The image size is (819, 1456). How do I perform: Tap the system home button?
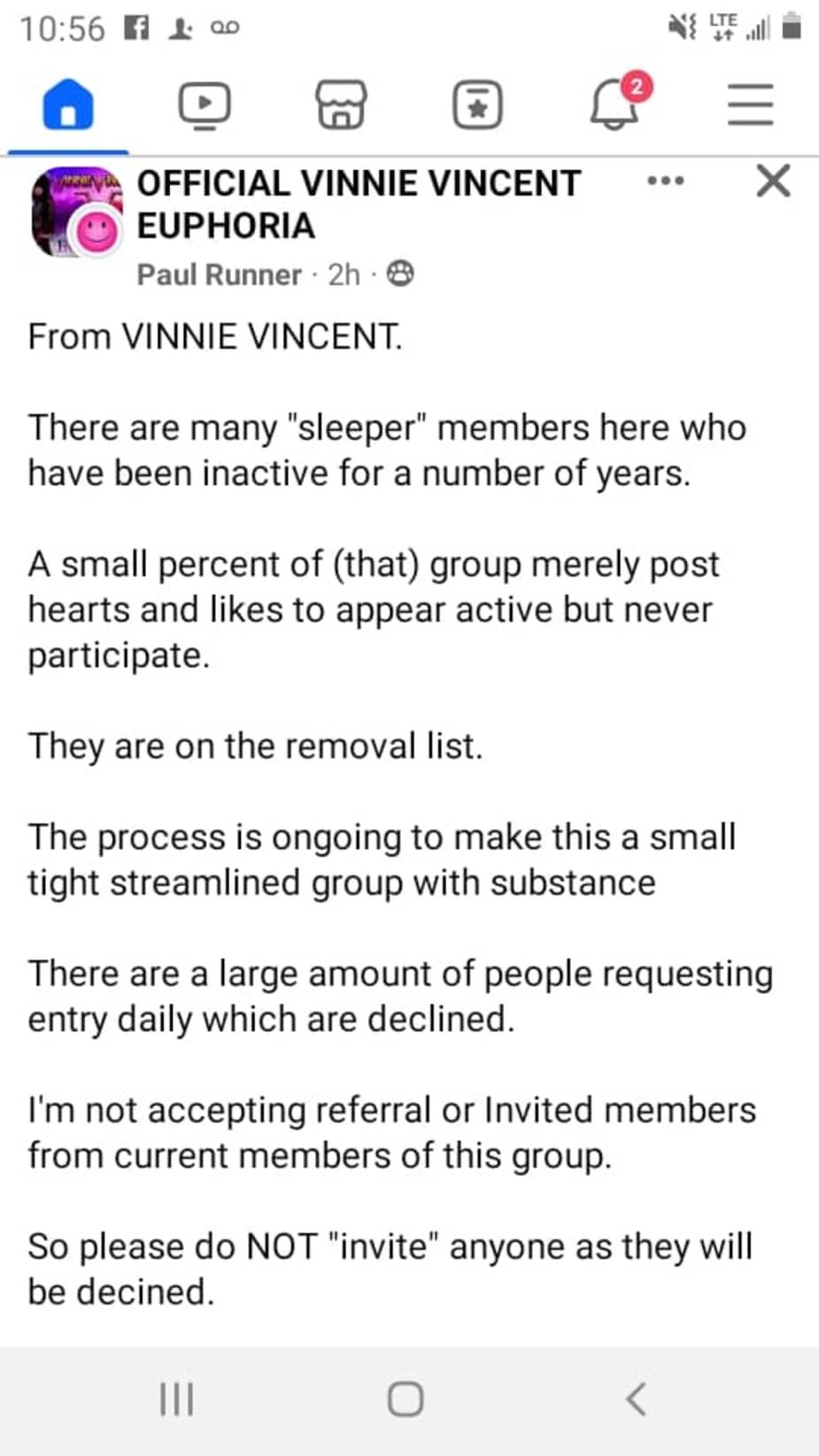pos(406,1399)
